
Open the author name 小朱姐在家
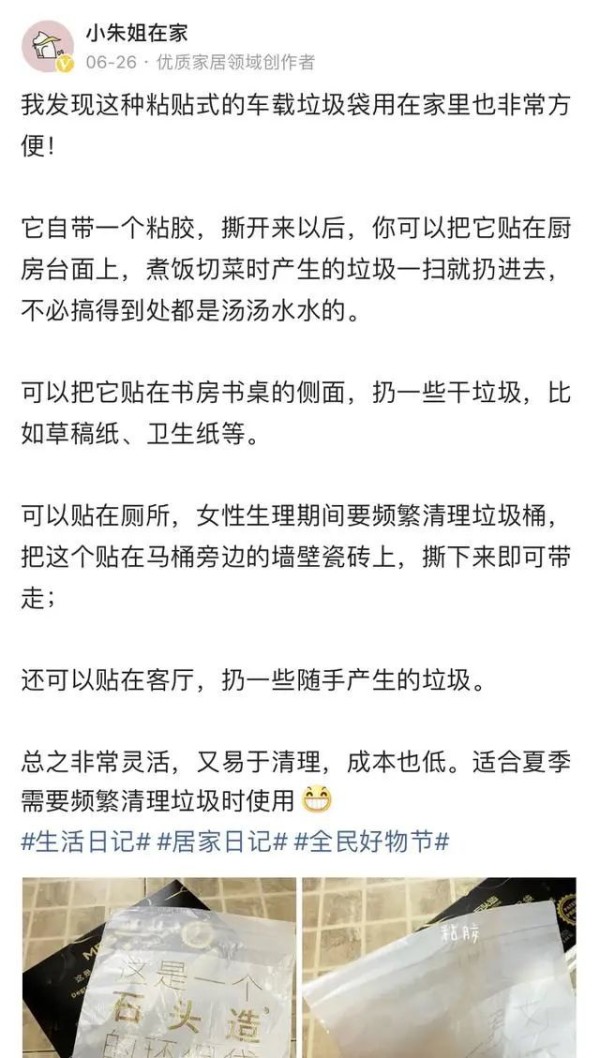pos(137,32)
